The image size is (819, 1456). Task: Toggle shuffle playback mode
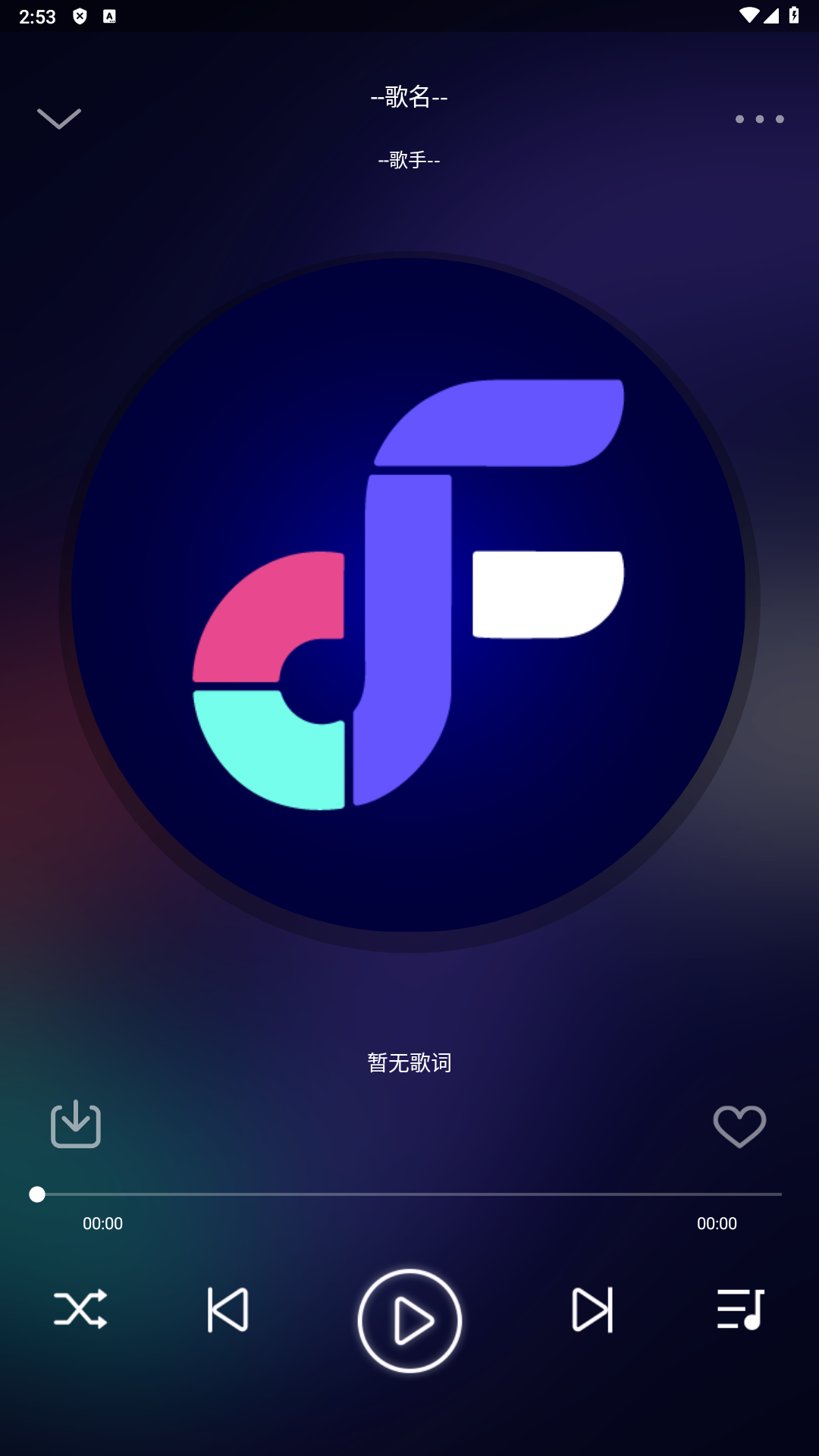80,1309
